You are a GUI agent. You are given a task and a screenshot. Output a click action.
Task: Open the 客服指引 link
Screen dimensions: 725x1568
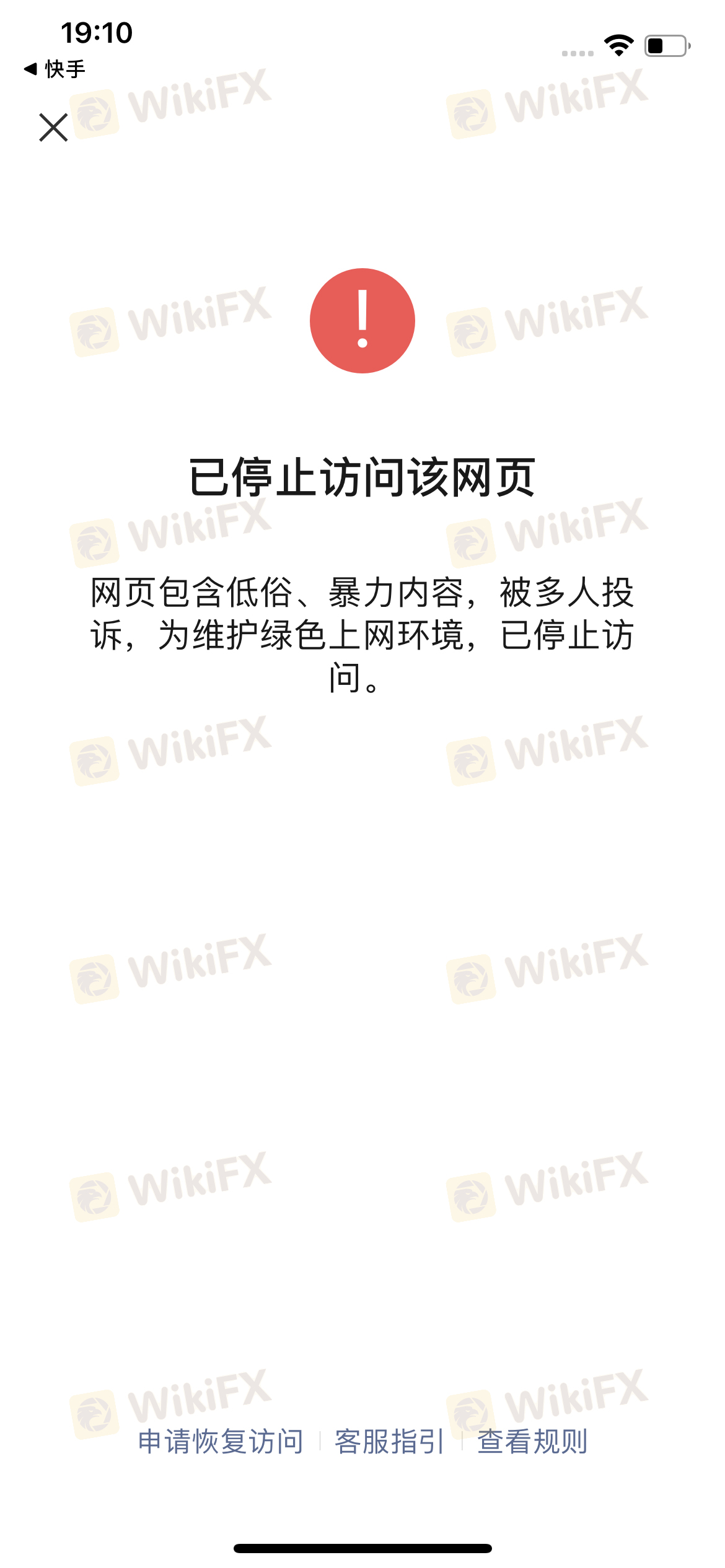pos(390,1441)
